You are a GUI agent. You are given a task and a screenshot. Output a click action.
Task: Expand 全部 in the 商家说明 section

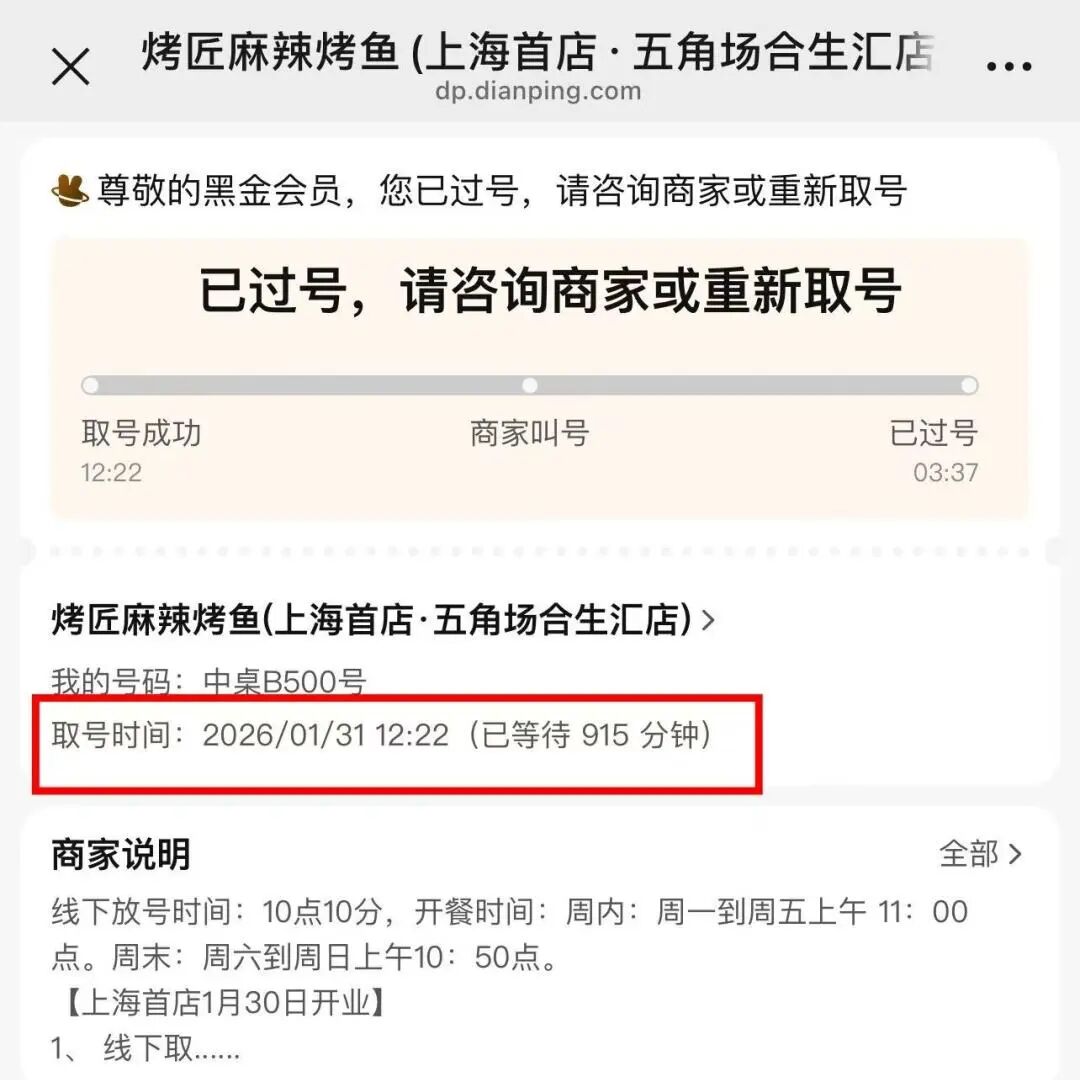coord(981,854)
